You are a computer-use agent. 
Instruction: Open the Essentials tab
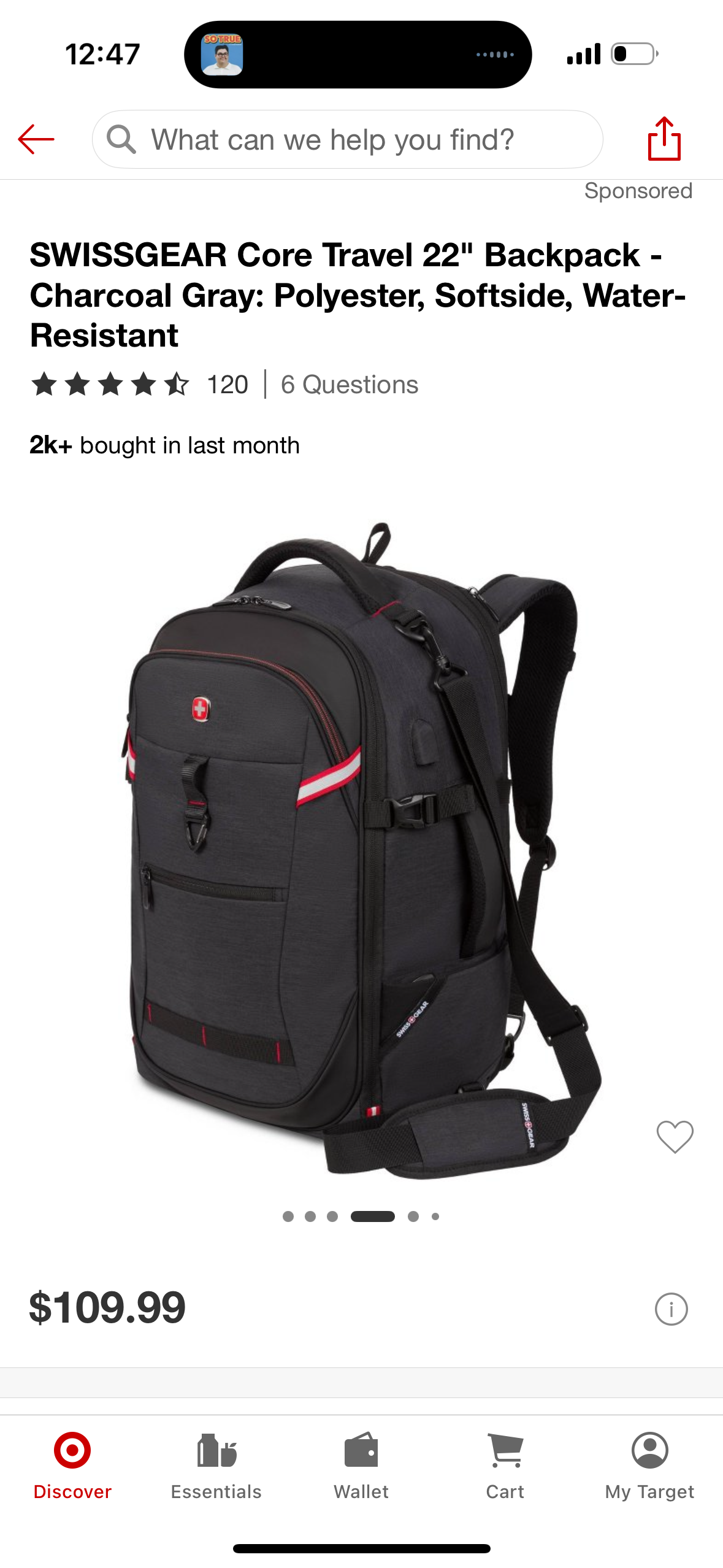(x=216, y=1466)
